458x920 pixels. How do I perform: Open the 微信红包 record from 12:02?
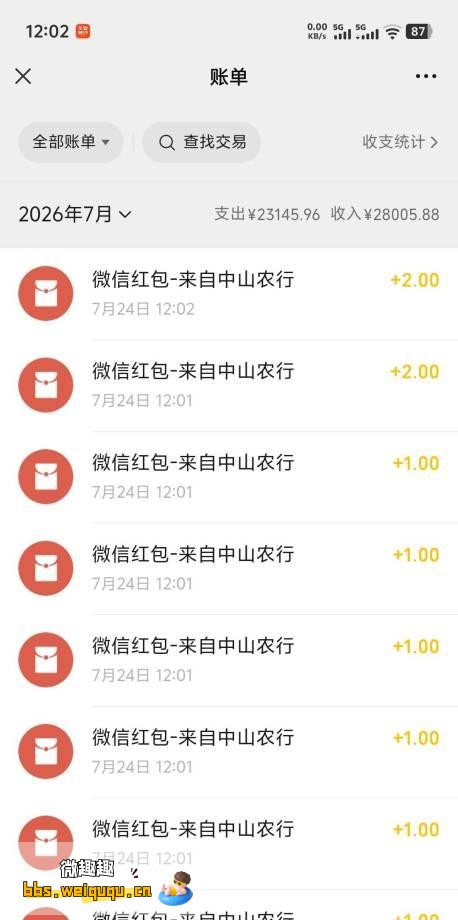tap(229, 293)
